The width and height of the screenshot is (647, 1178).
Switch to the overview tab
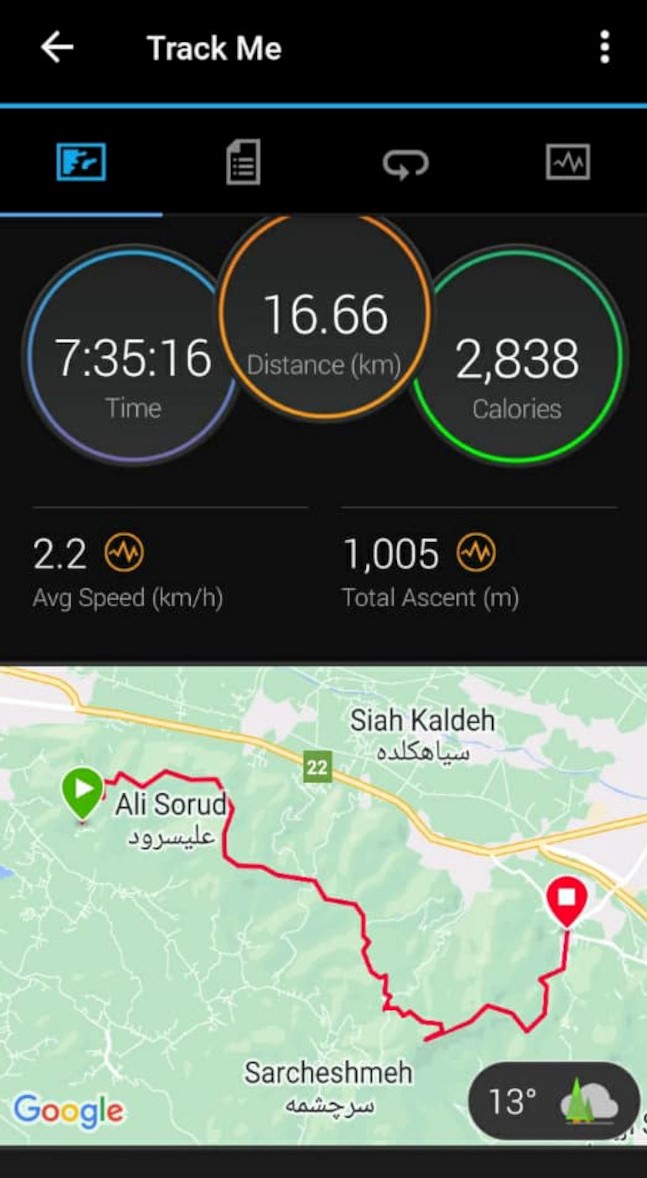(81, 162)
